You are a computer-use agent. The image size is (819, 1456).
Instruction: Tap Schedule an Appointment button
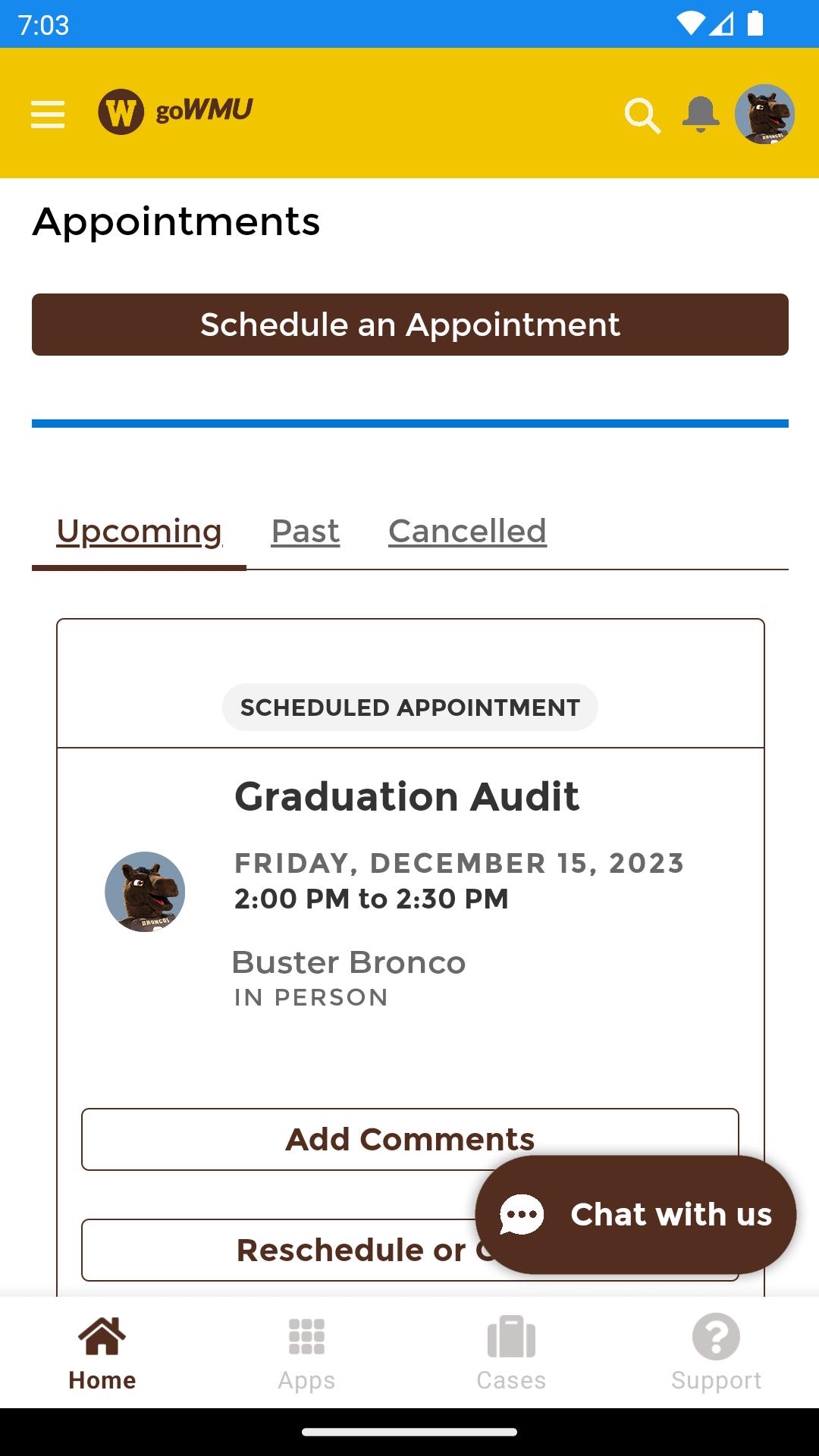tap(410, 325)
